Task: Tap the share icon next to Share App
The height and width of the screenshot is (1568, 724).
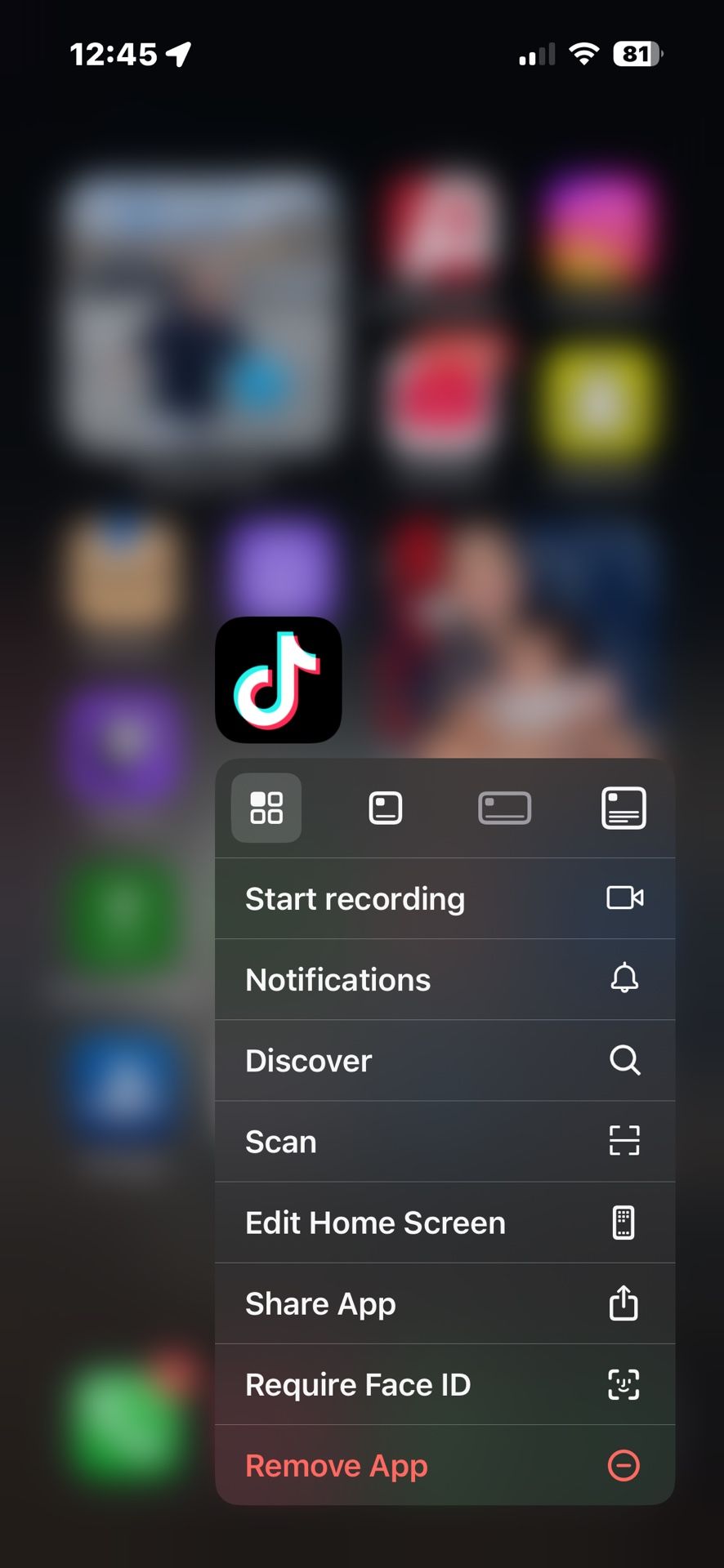Action: click(623, 1303)
